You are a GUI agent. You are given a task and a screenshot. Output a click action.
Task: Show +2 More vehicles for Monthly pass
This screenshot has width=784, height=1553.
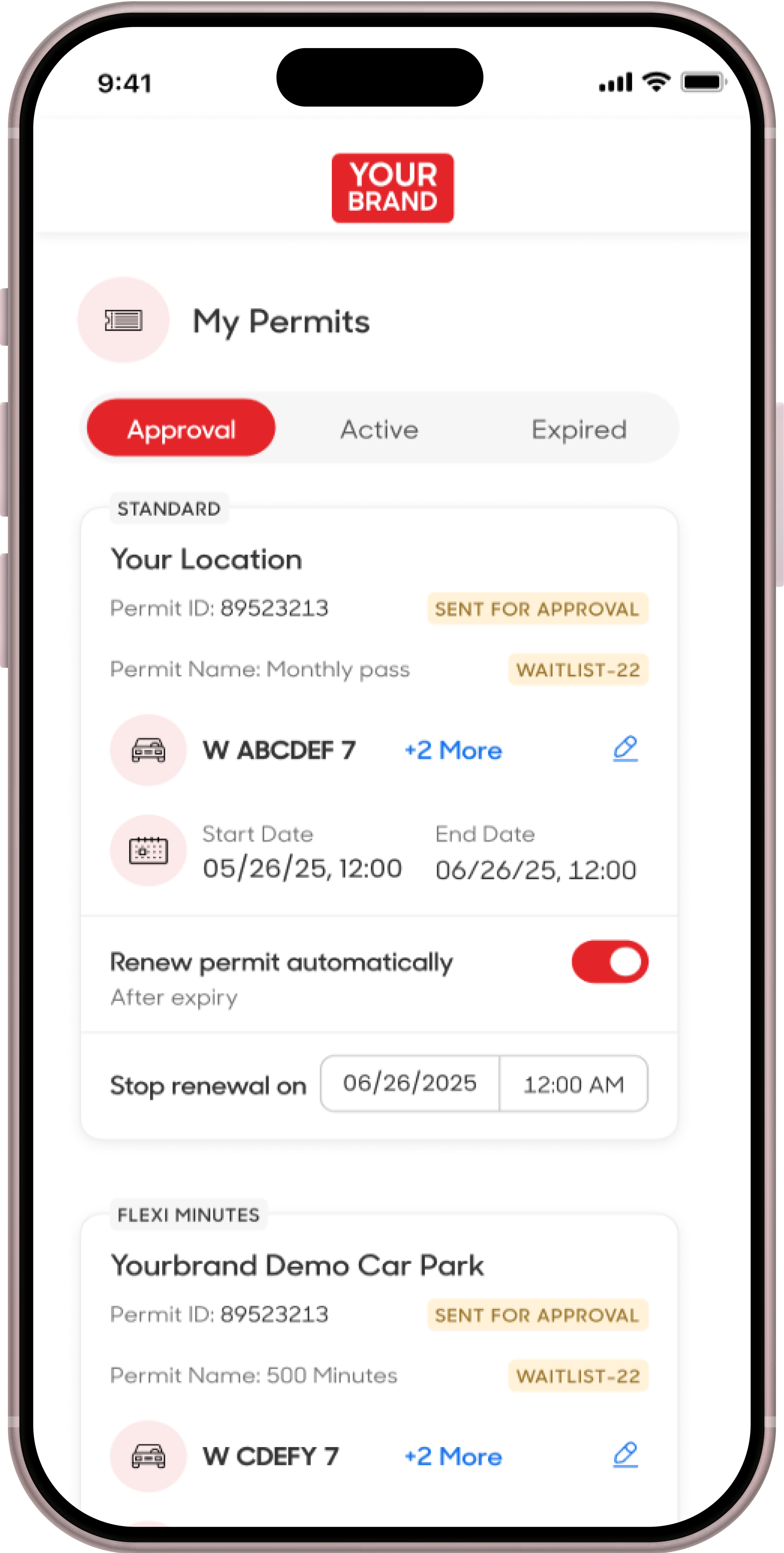453,751
